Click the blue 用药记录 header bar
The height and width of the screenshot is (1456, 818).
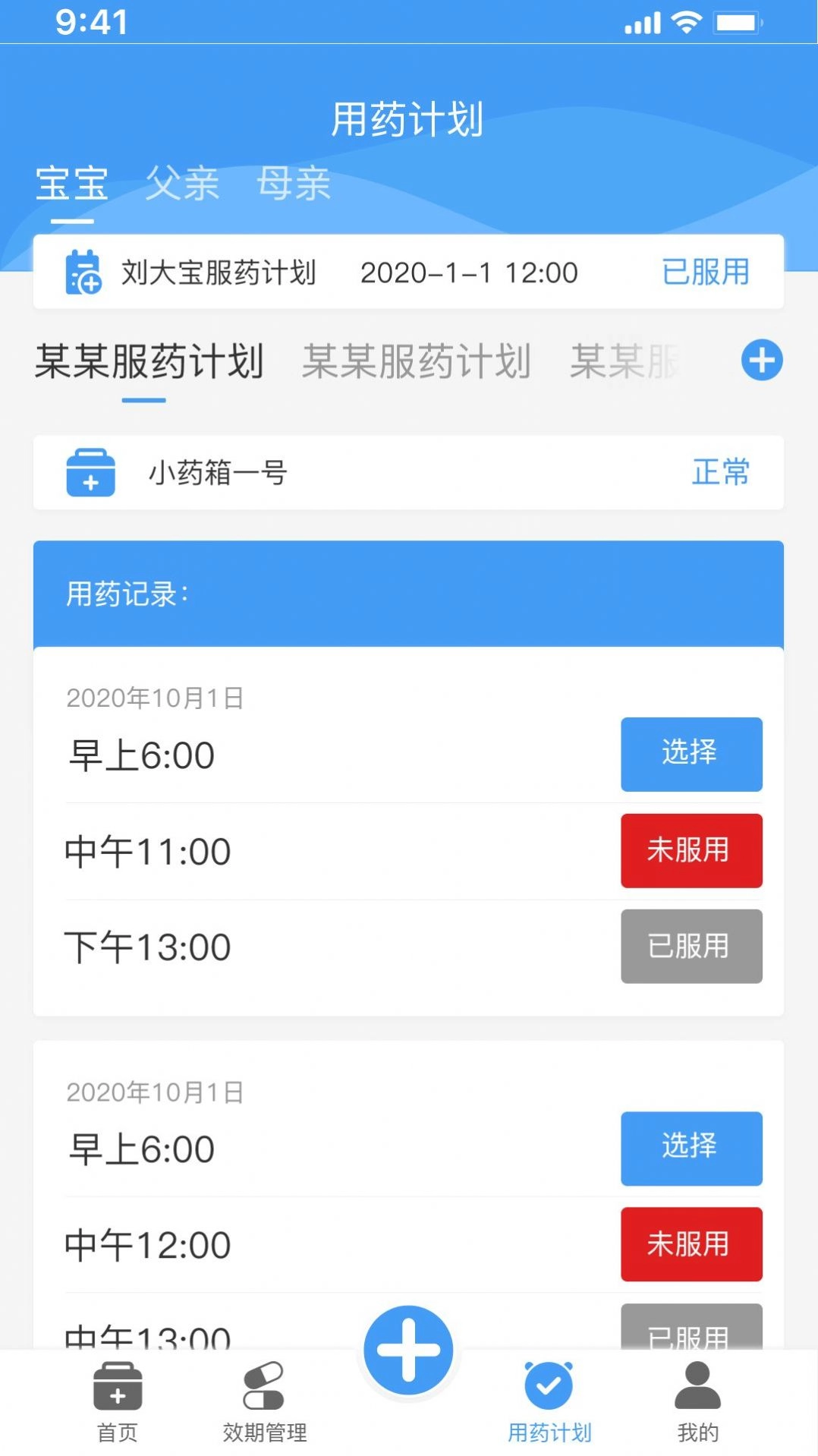point(408,594)
